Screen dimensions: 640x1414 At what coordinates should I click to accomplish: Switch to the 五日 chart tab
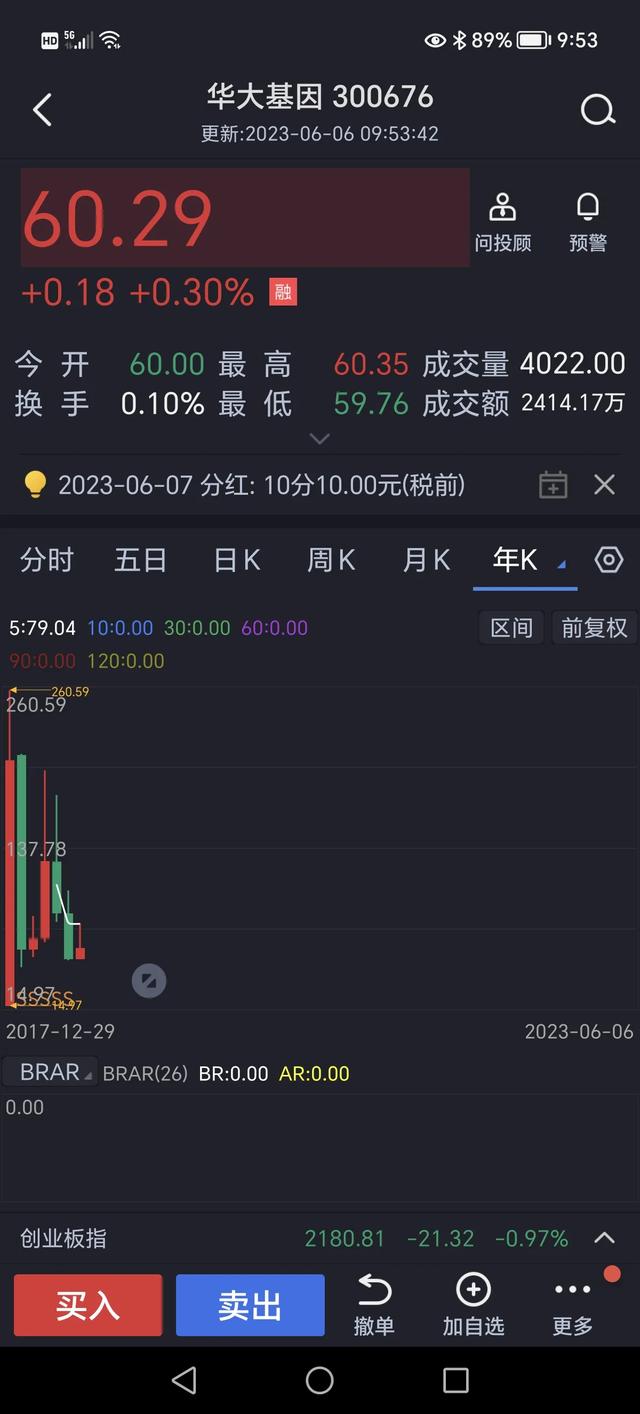click(140, 560)
